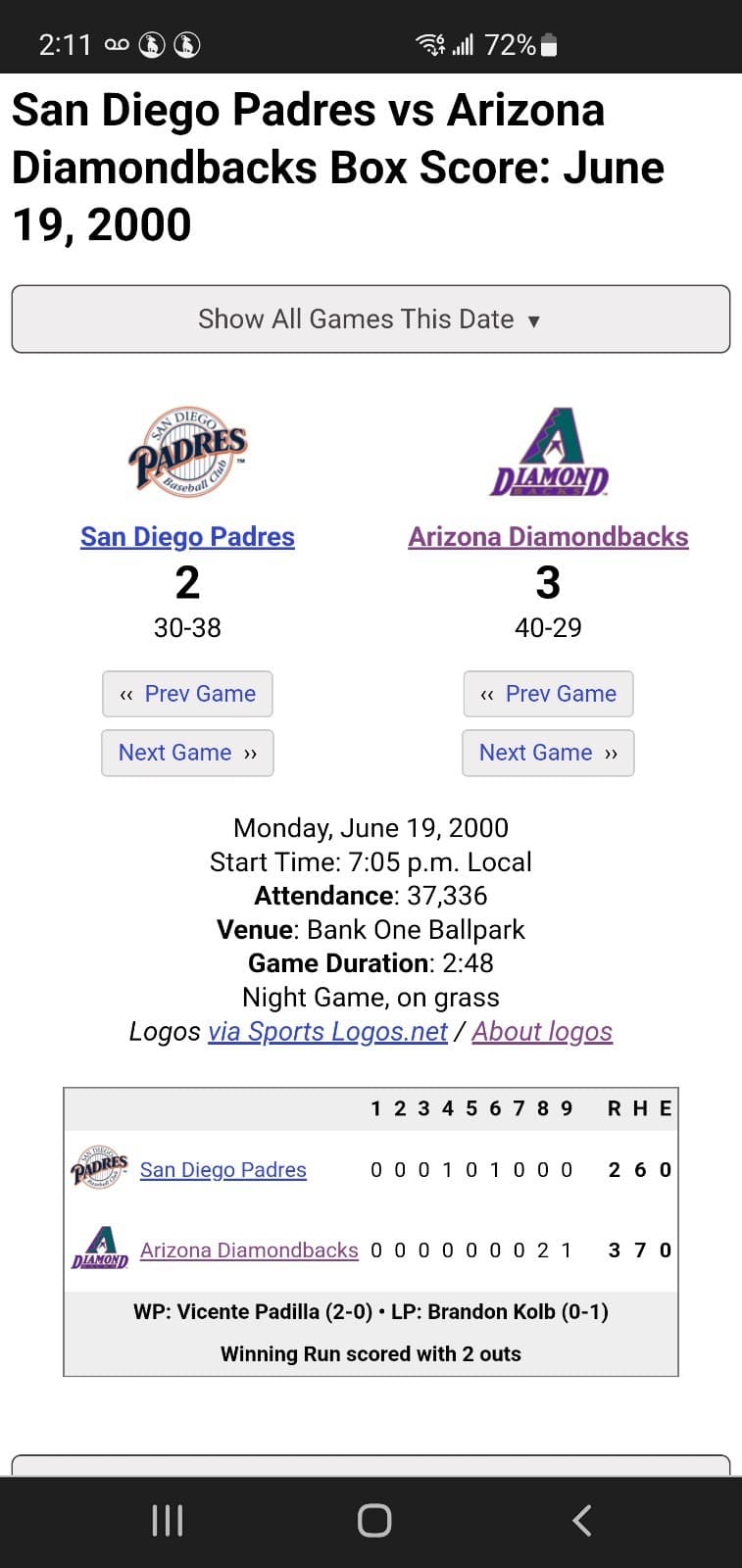This screenshot has height=1568, width=742.
Task: Tap the Arizona Diamondbacks team logo
Action: pos(548,451)
